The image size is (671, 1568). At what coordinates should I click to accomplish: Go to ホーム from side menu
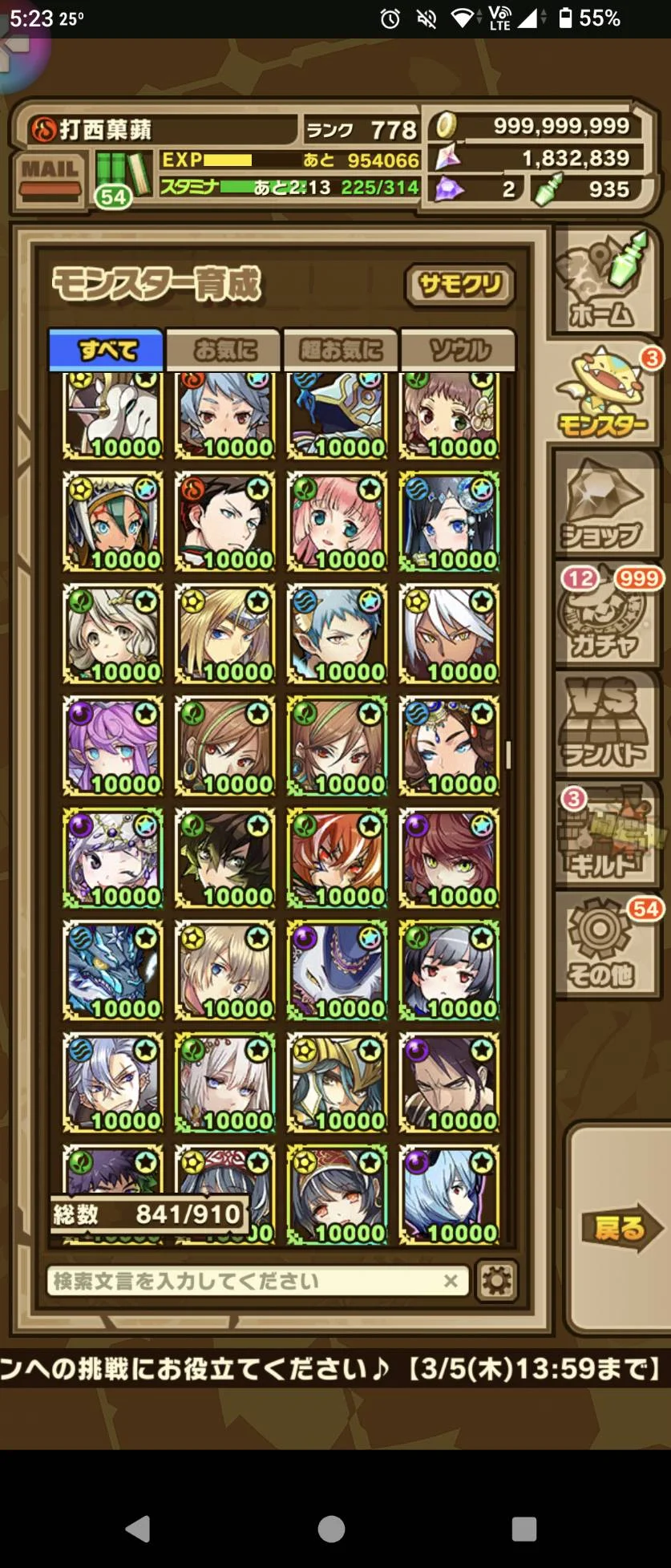(x=605, y=281)
